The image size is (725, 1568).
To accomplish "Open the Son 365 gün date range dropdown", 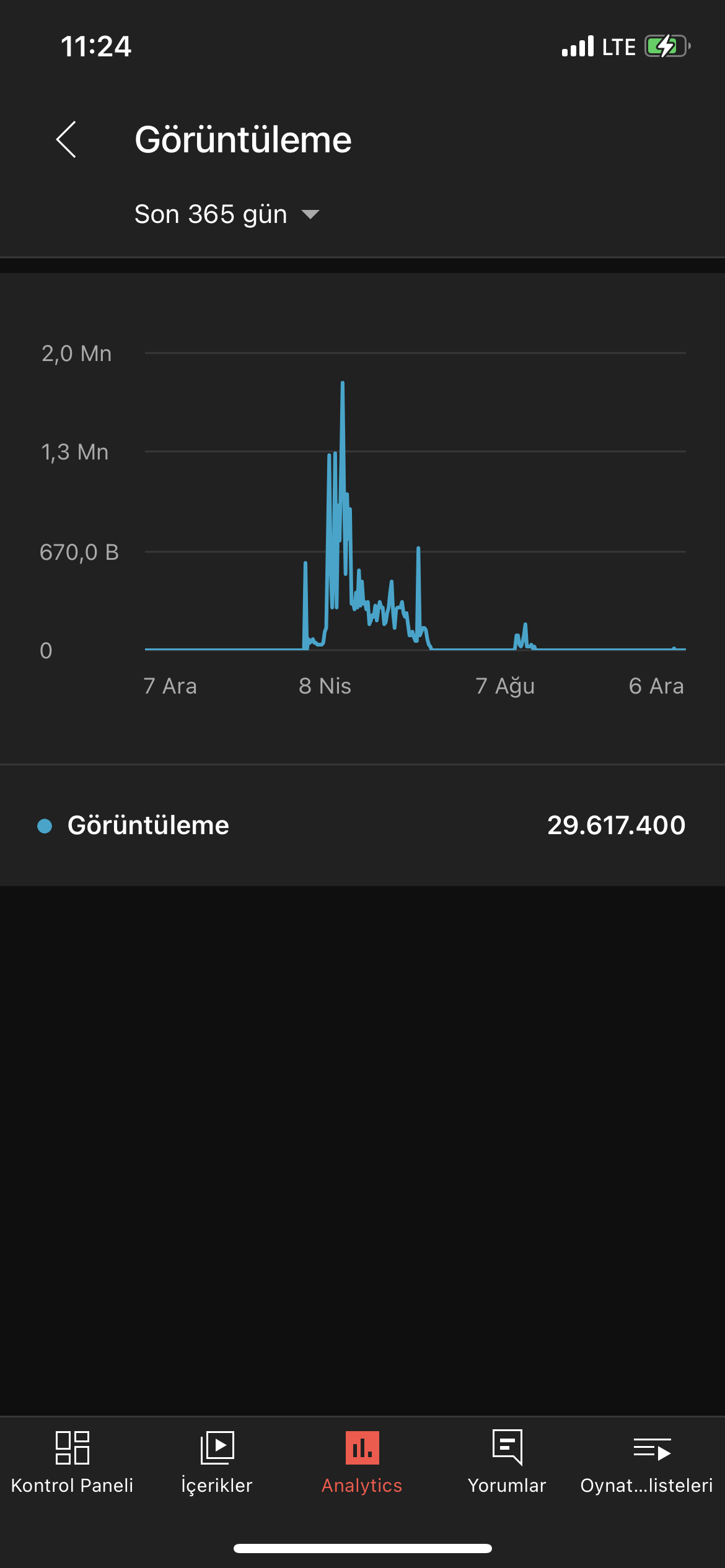I will click(227, 214).
